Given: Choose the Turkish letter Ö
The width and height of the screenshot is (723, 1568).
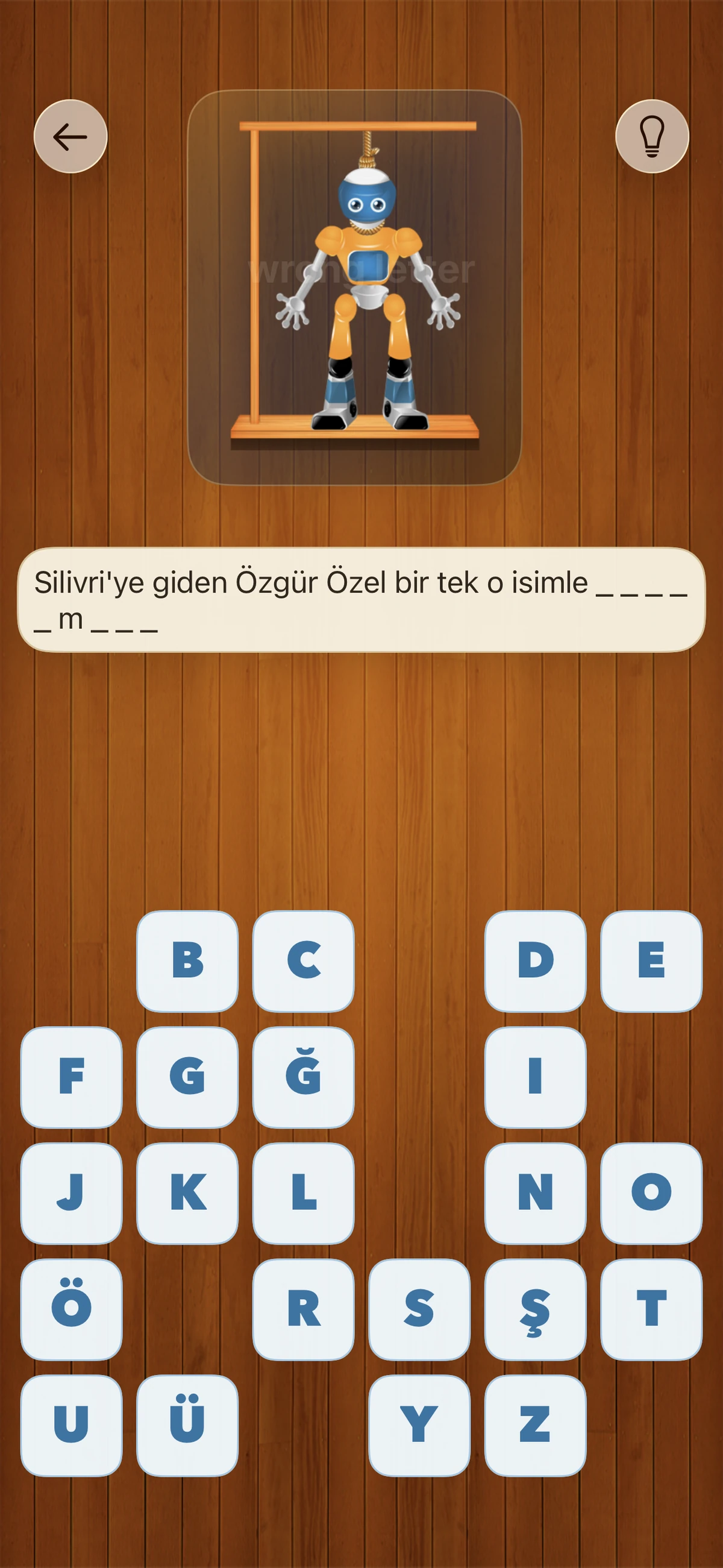Looking at the screenshot, I should (71, 1308).
